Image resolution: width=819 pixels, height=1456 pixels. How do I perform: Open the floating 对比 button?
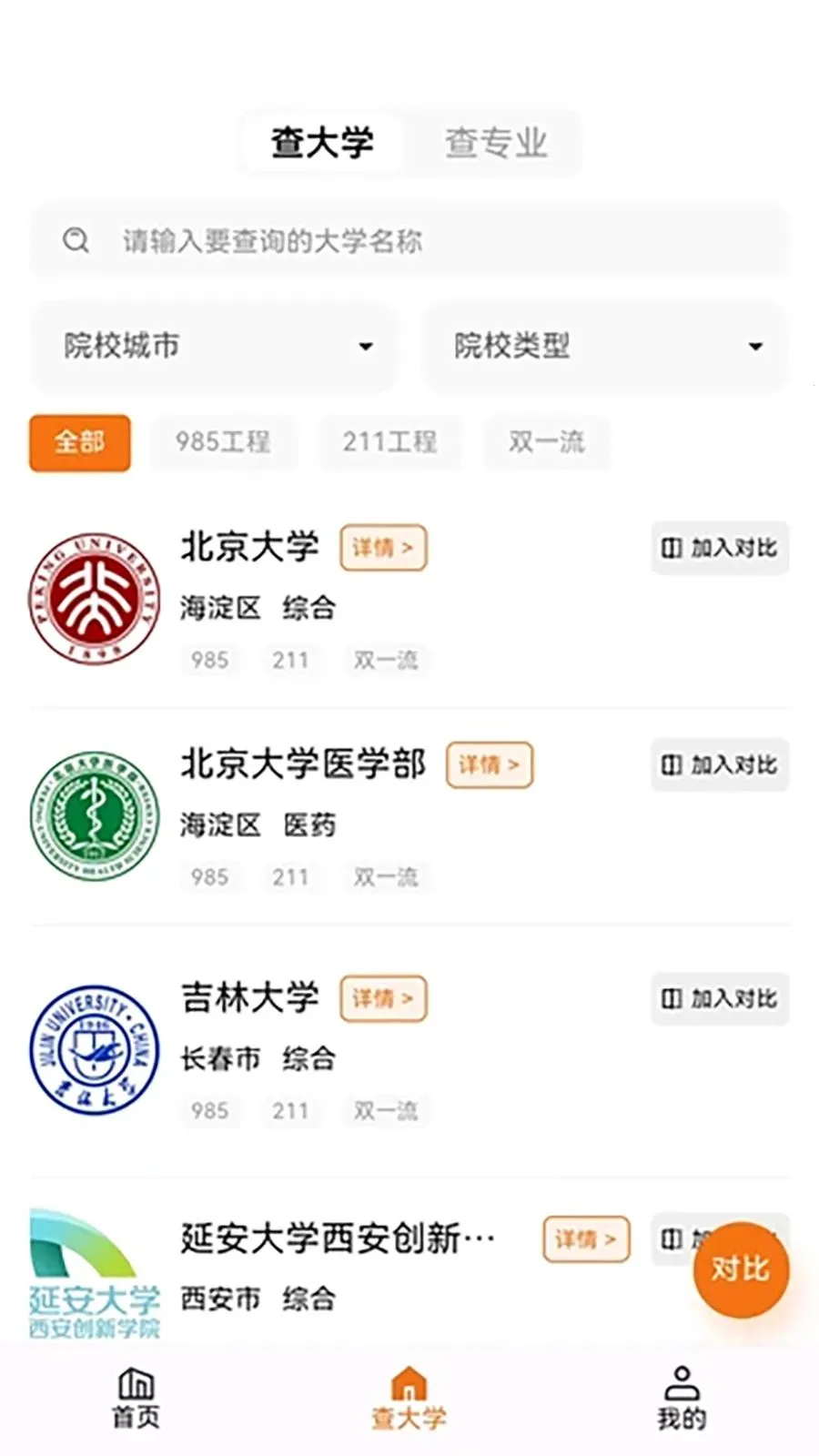[x=741, y=1269]
